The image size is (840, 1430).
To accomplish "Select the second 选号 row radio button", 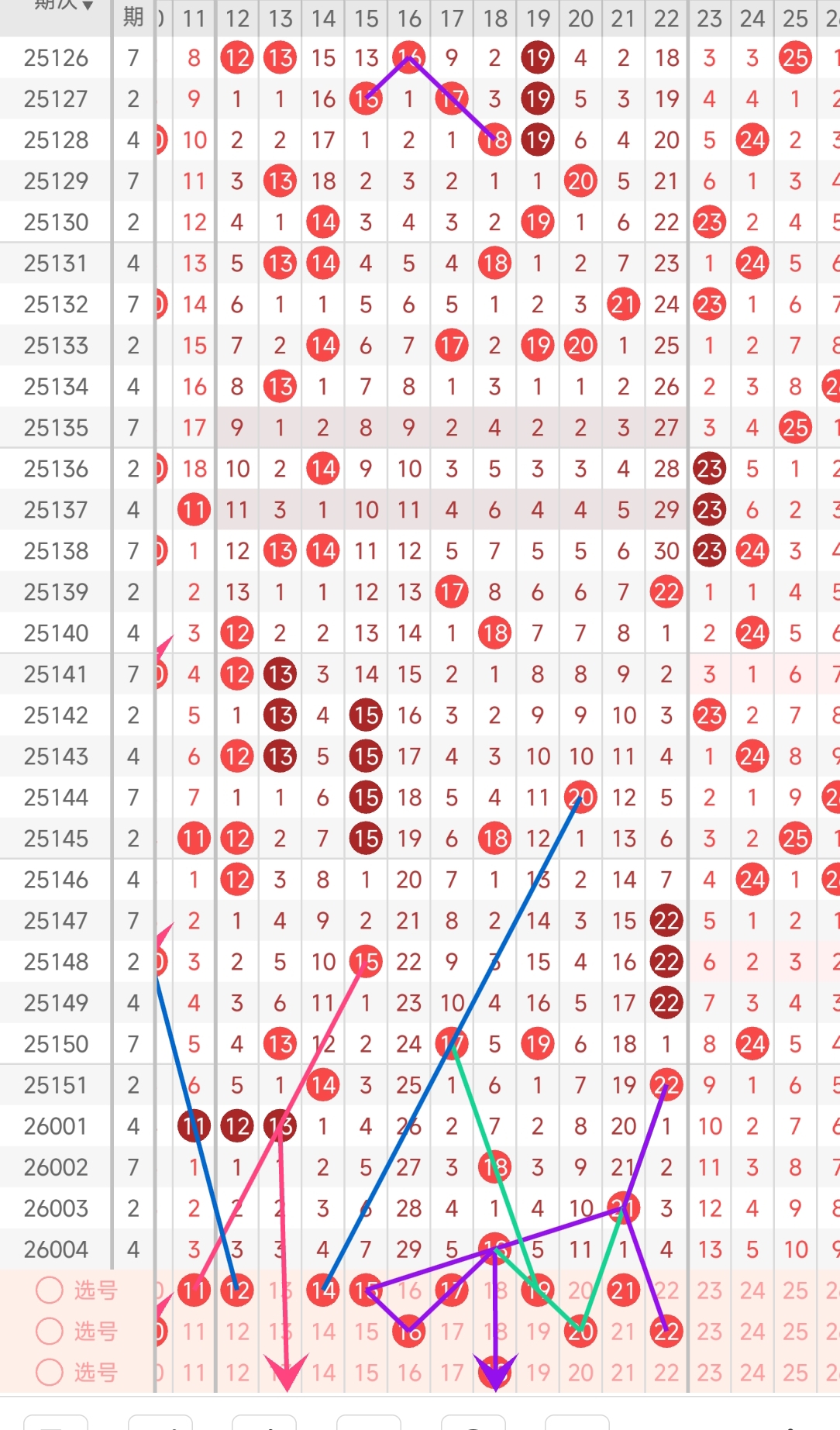I will pyautogui.click(x=50, y=1332).
